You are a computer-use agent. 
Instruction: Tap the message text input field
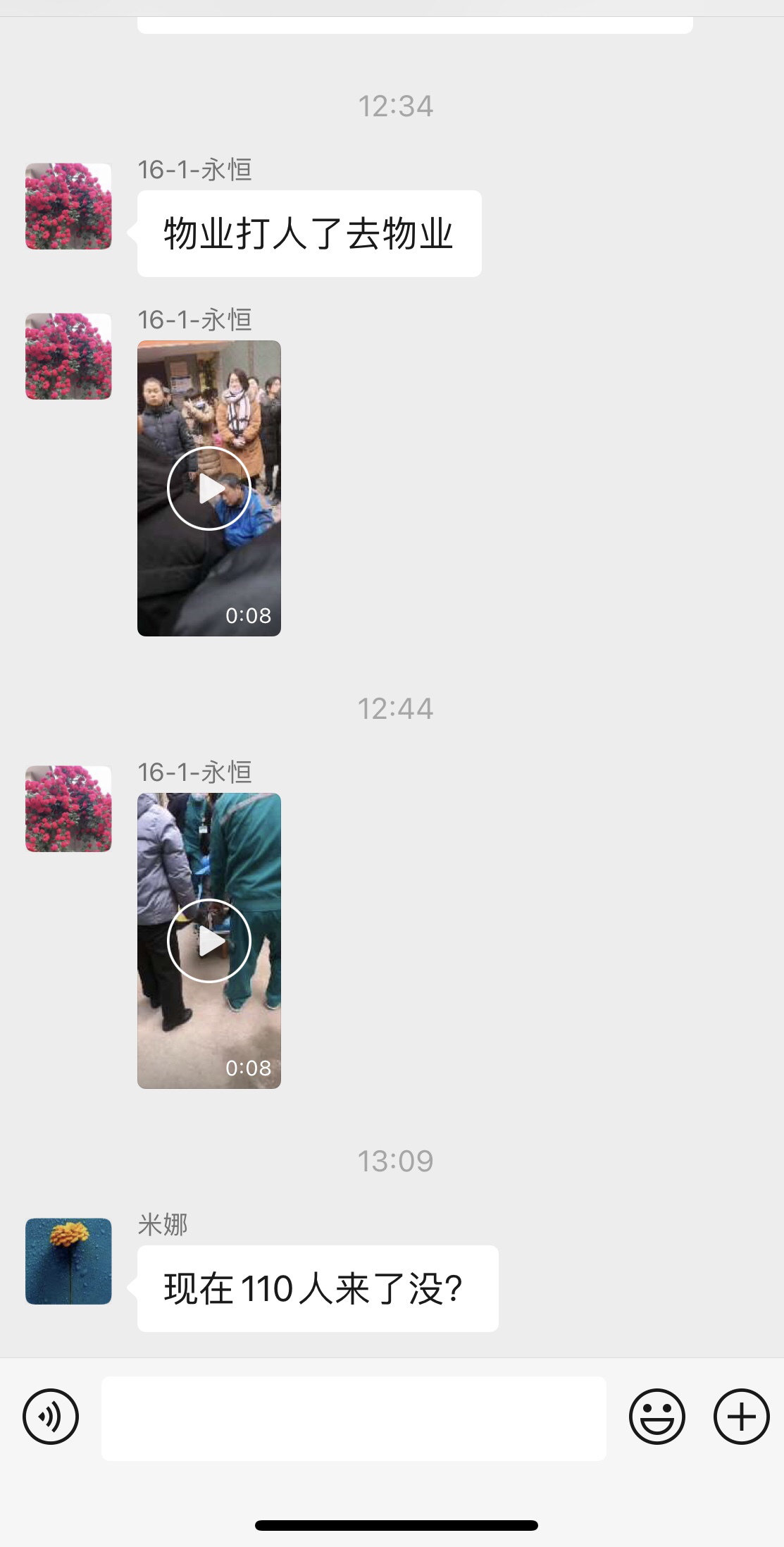click(x=354, y=1418)
